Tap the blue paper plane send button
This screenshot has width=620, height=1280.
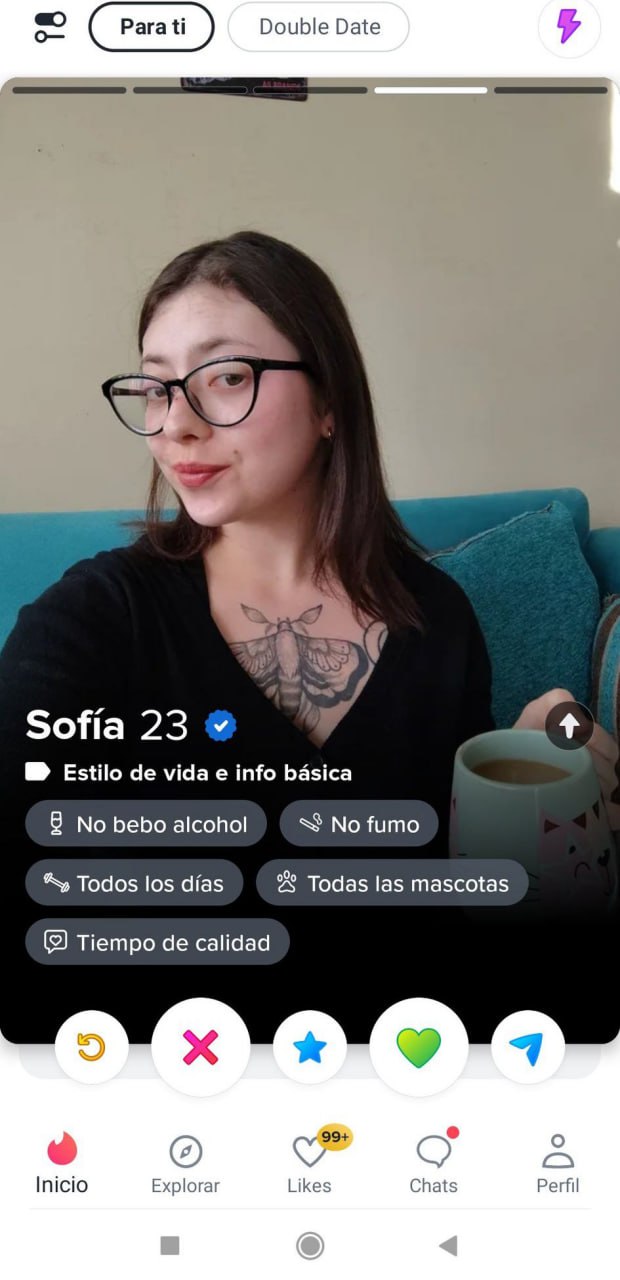click(x=527, y=1047)
